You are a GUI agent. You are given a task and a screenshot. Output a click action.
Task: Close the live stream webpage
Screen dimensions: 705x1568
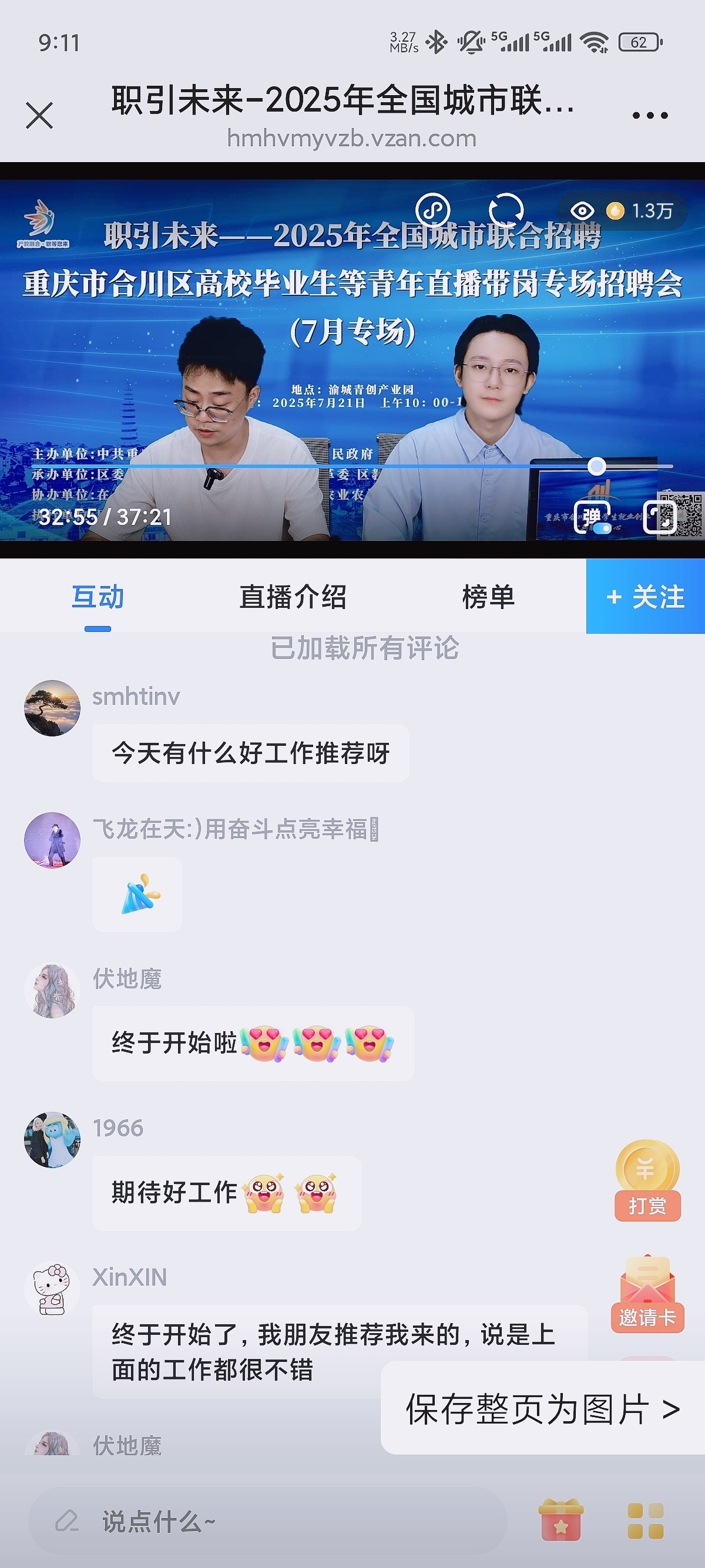(x=39, y=115)
